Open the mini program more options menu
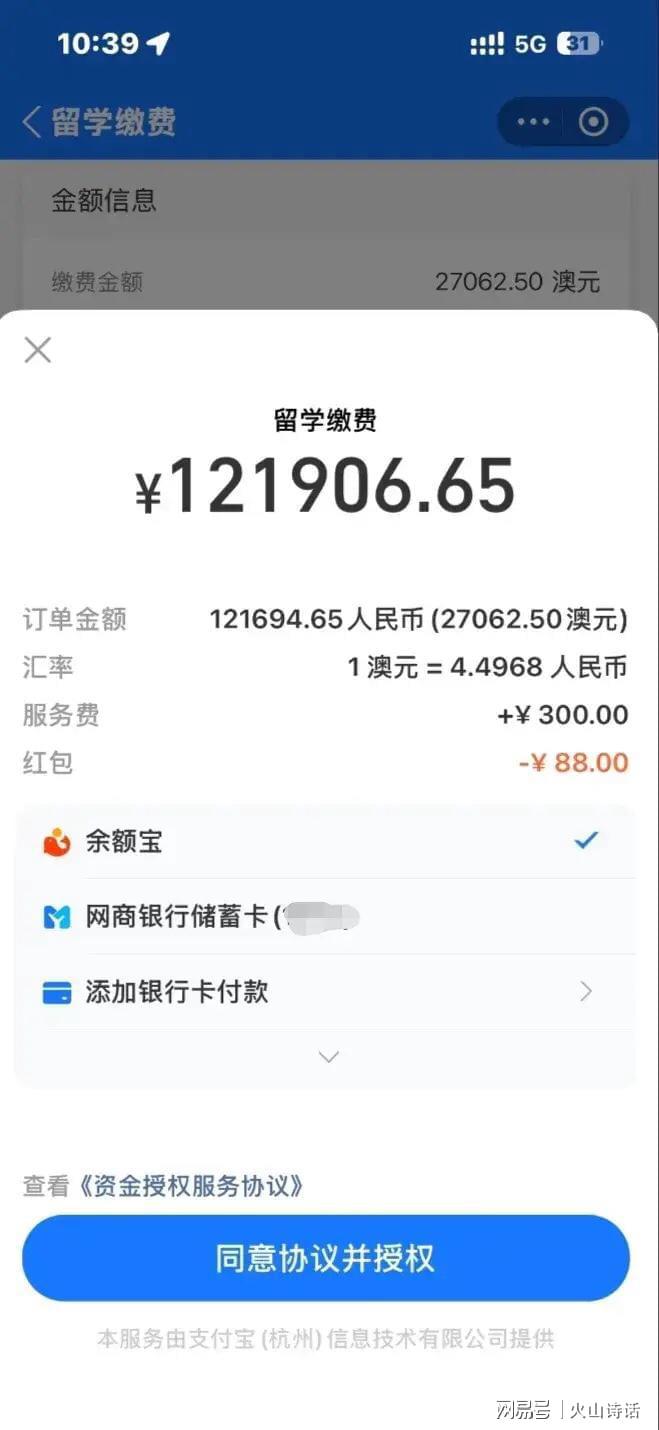 pyautogui.click(x=533, y=122)
